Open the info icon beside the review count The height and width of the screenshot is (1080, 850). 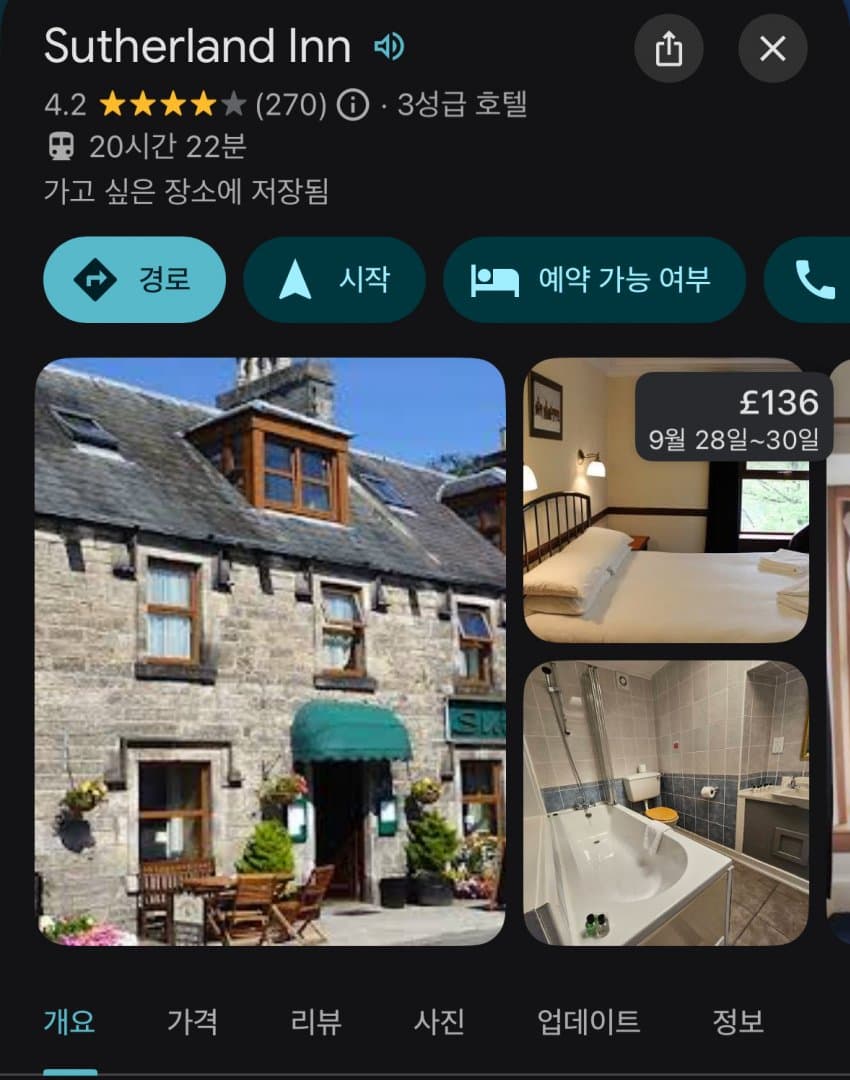(x=352, y=104)
